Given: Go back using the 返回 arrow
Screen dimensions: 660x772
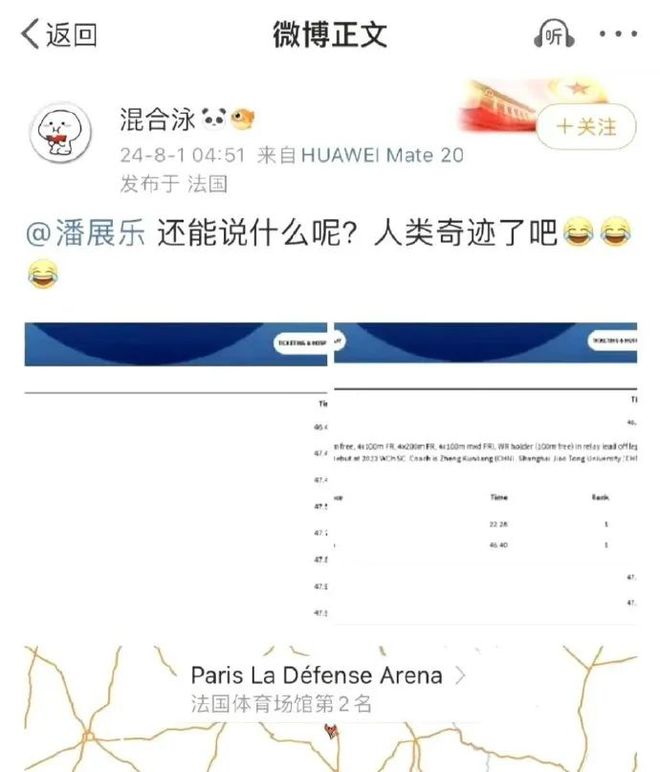Looking at the screenshot, I should point(58,34).
